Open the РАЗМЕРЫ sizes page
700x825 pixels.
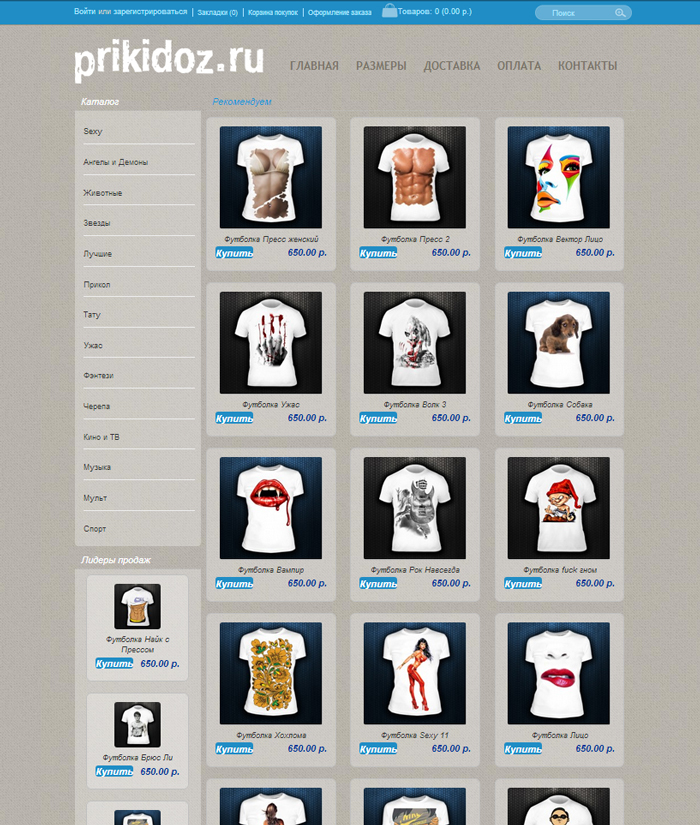(381, 66)
